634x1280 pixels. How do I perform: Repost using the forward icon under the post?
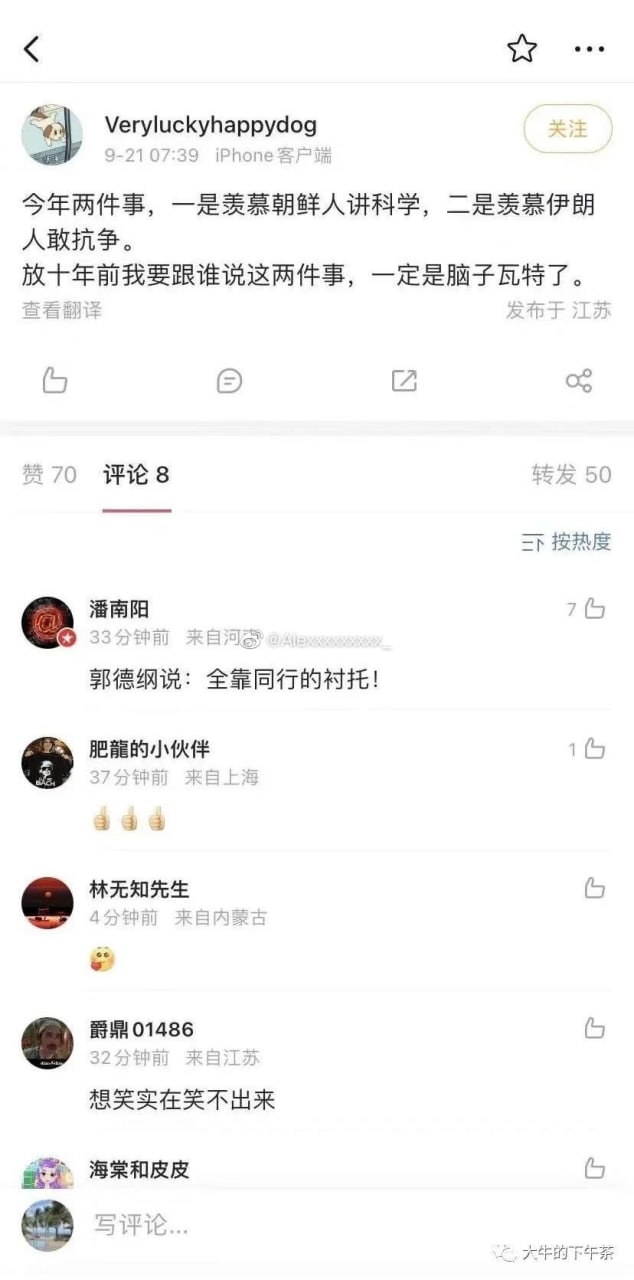(404, 380)
